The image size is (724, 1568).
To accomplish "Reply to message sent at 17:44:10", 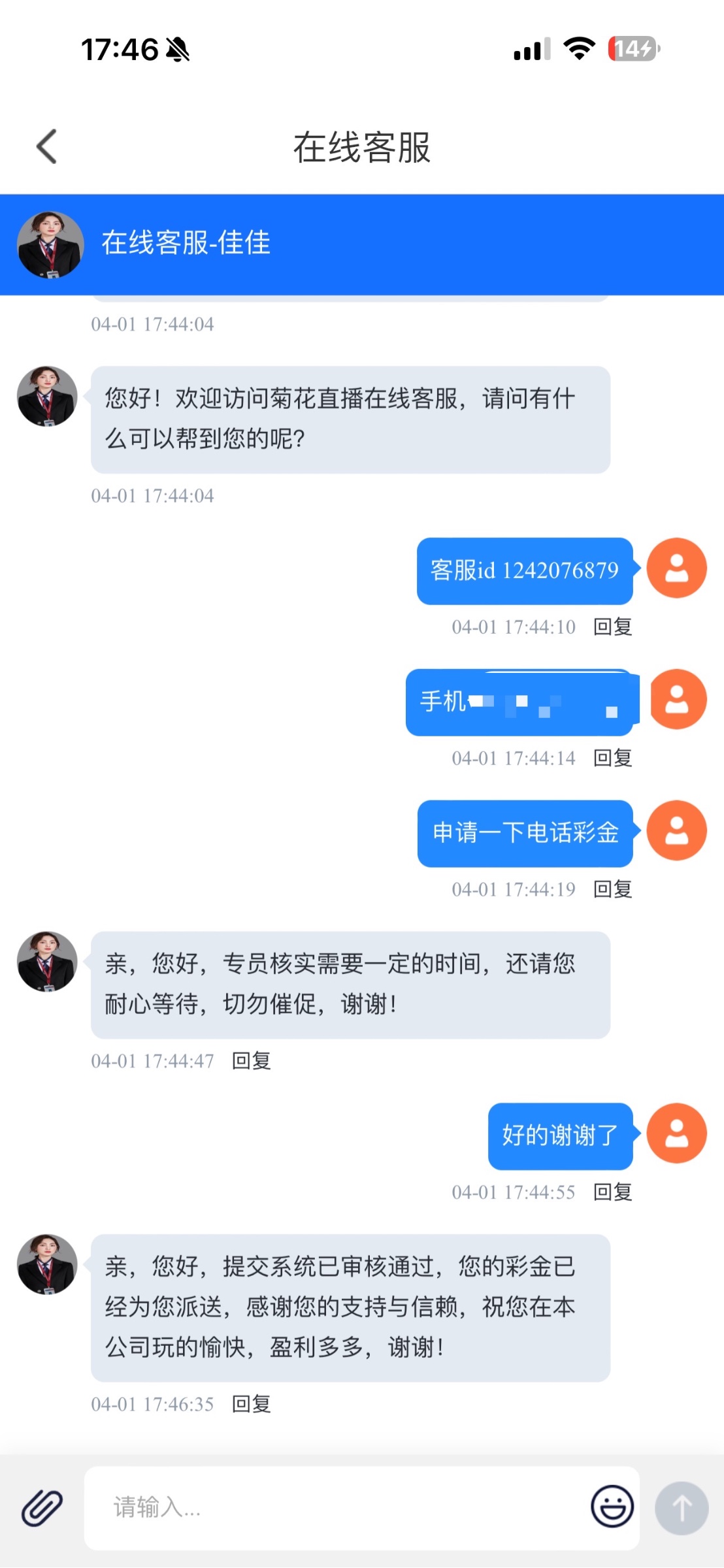I will [x=612, y=627].
